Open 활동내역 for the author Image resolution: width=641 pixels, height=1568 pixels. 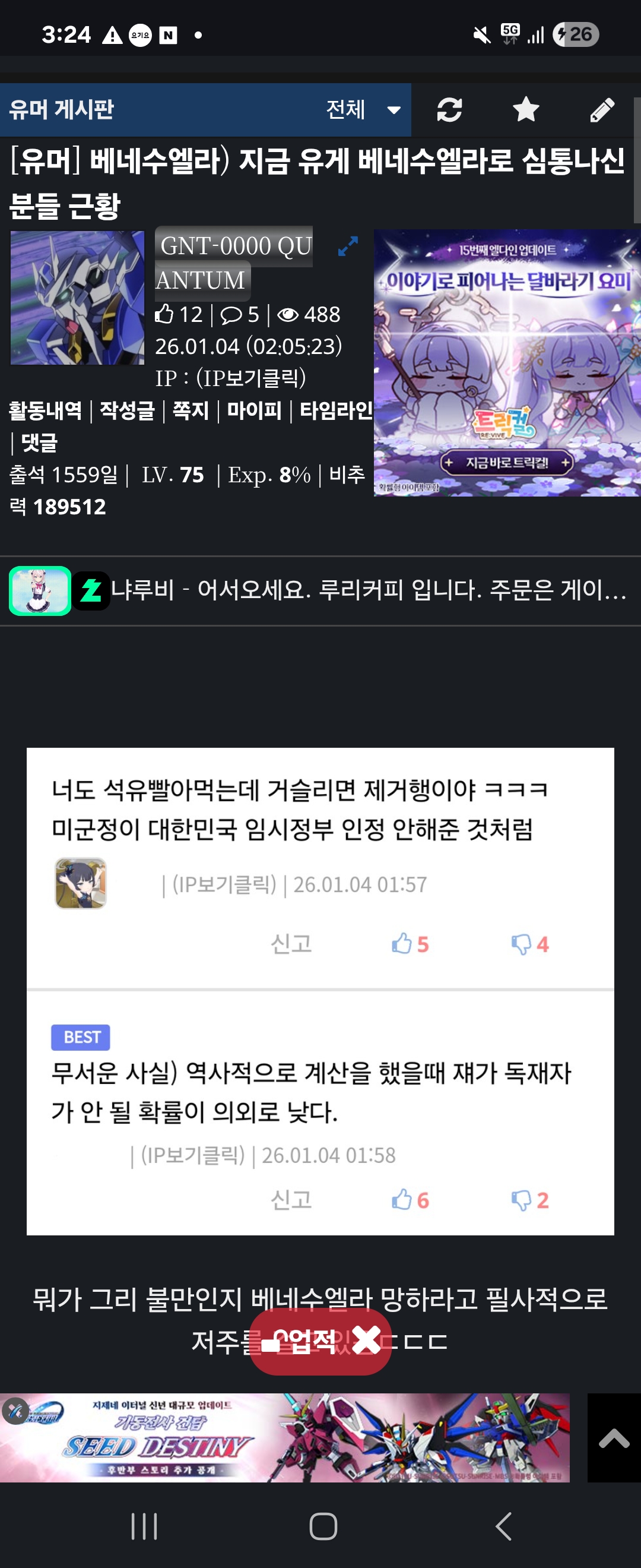[45, 410]
